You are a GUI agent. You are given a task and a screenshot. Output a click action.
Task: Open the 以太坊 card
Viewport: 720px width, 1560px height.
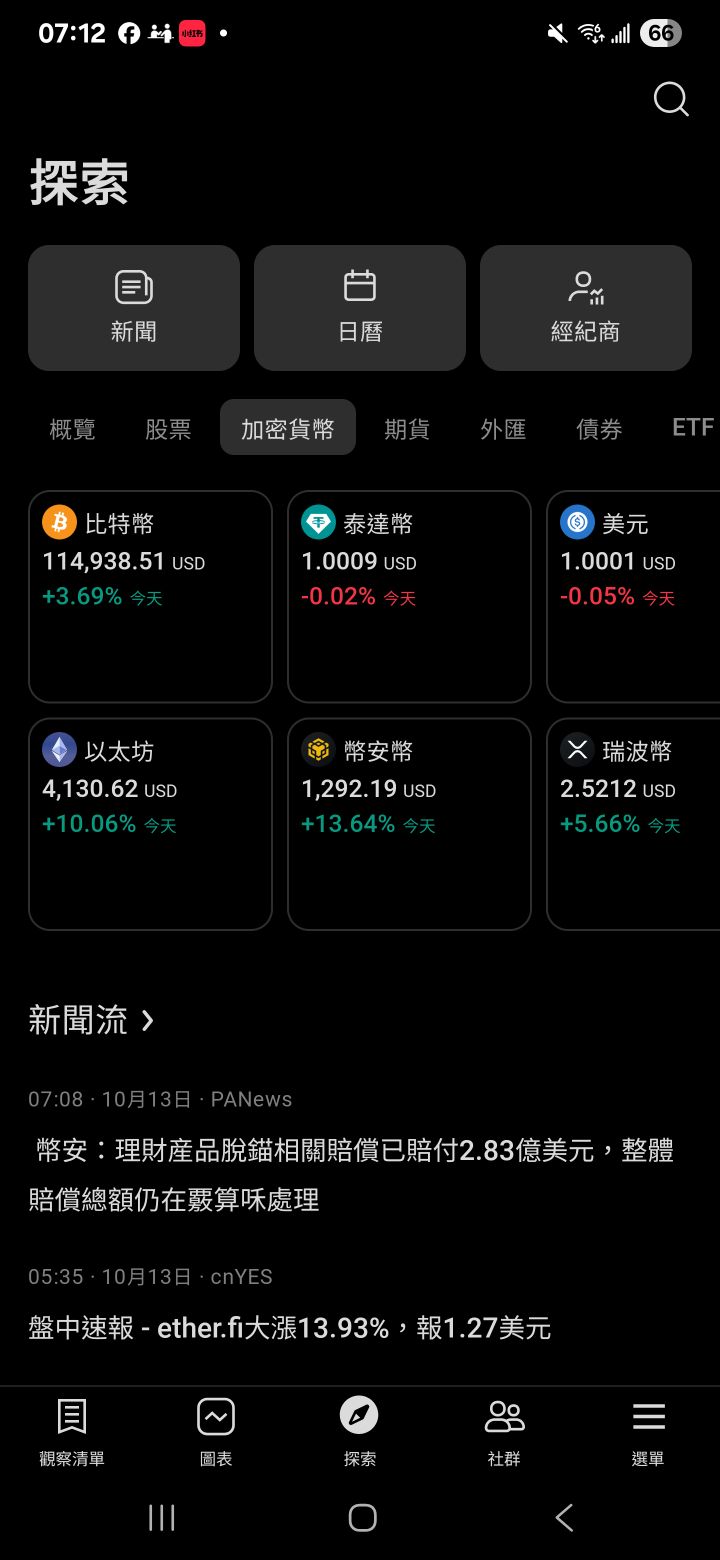click(x=150, y=824)
